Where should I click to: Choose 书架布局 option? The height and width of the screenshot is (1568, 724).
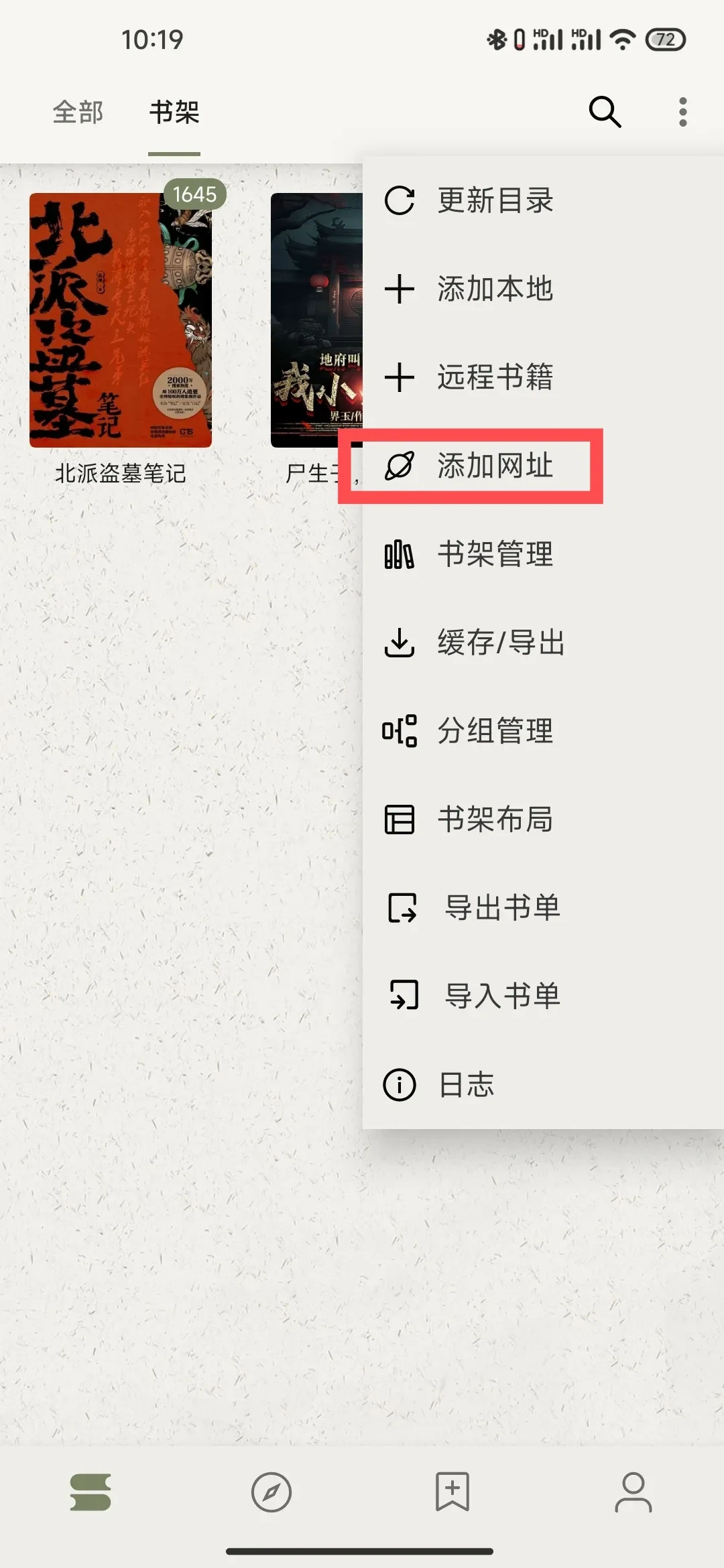[x=495, y=819]
